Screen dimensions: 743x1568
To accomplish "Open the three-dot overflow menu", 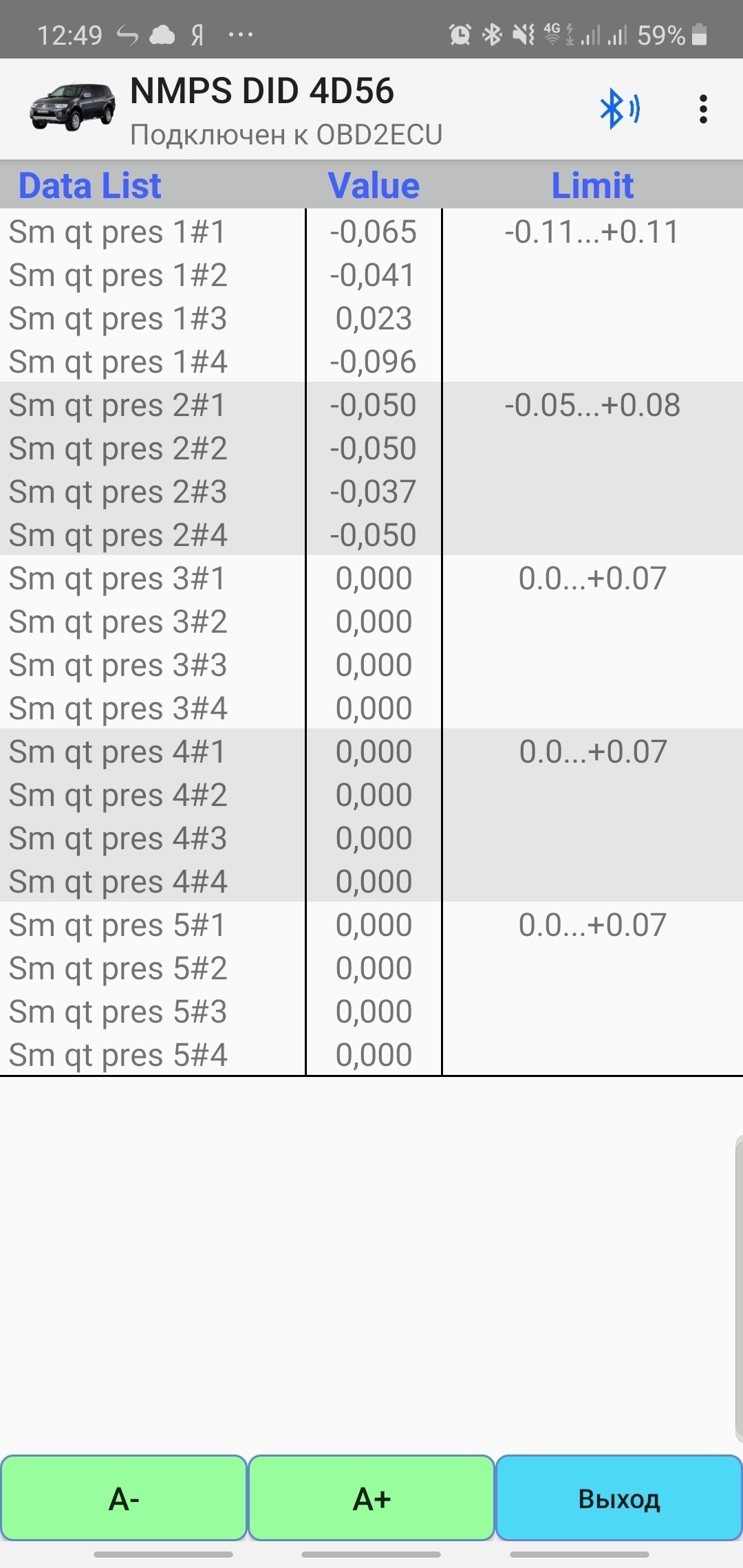I will coord(702,109).
